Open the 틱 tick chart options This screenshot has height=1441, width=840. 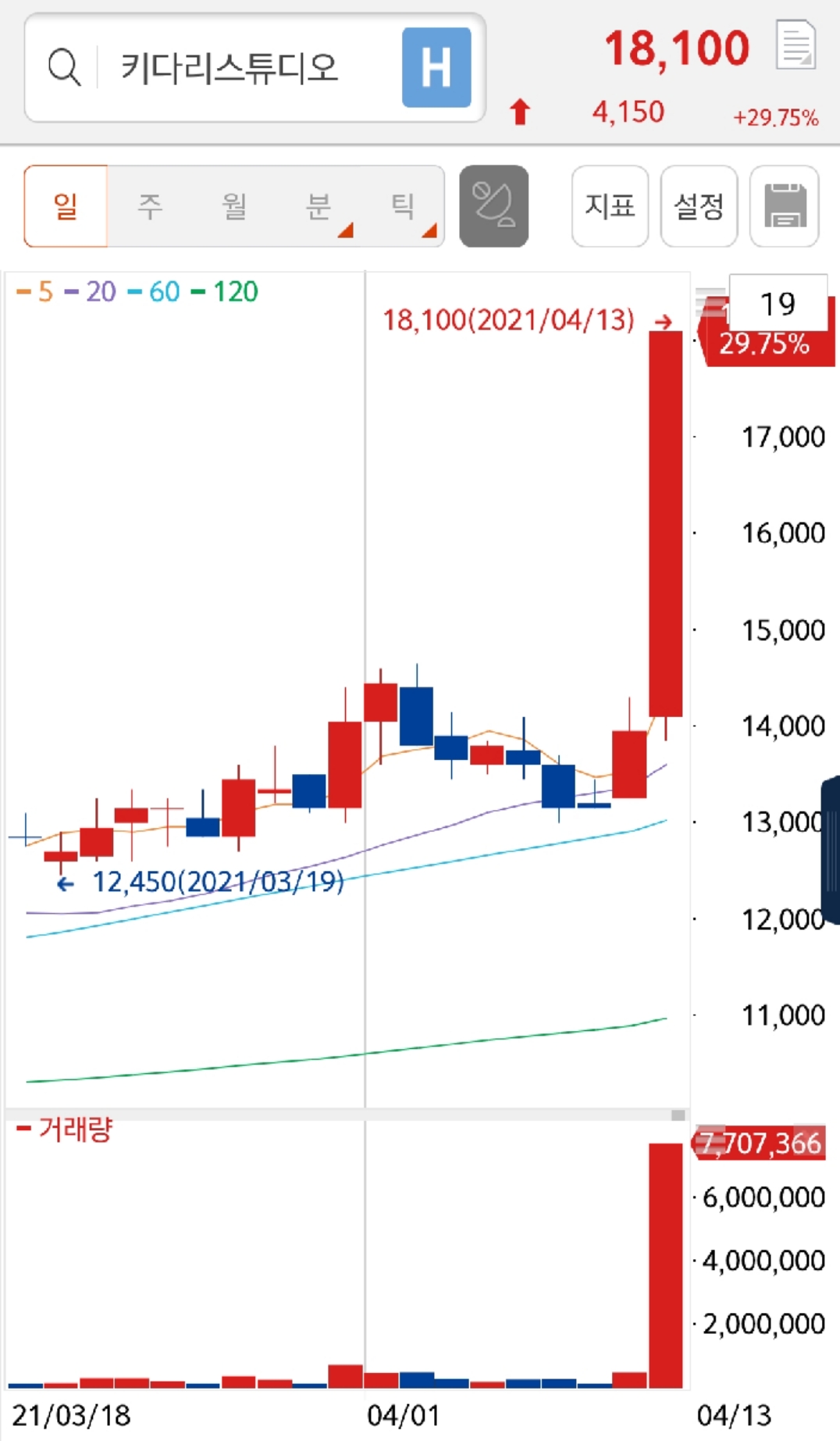[x=404, y=206]
